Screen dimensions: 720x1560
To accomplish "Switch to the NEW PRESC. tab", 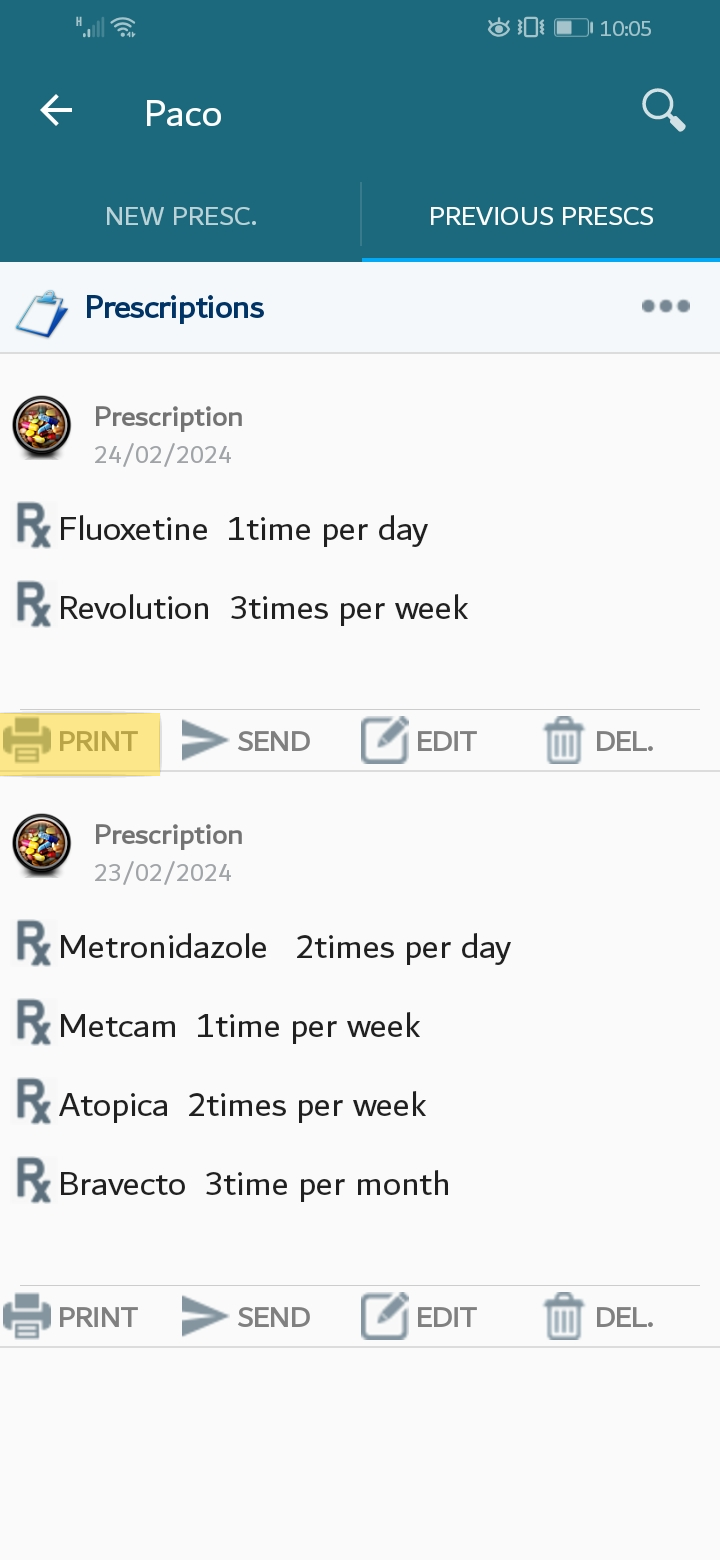I will pyautogui.click(x=181, y=216).
